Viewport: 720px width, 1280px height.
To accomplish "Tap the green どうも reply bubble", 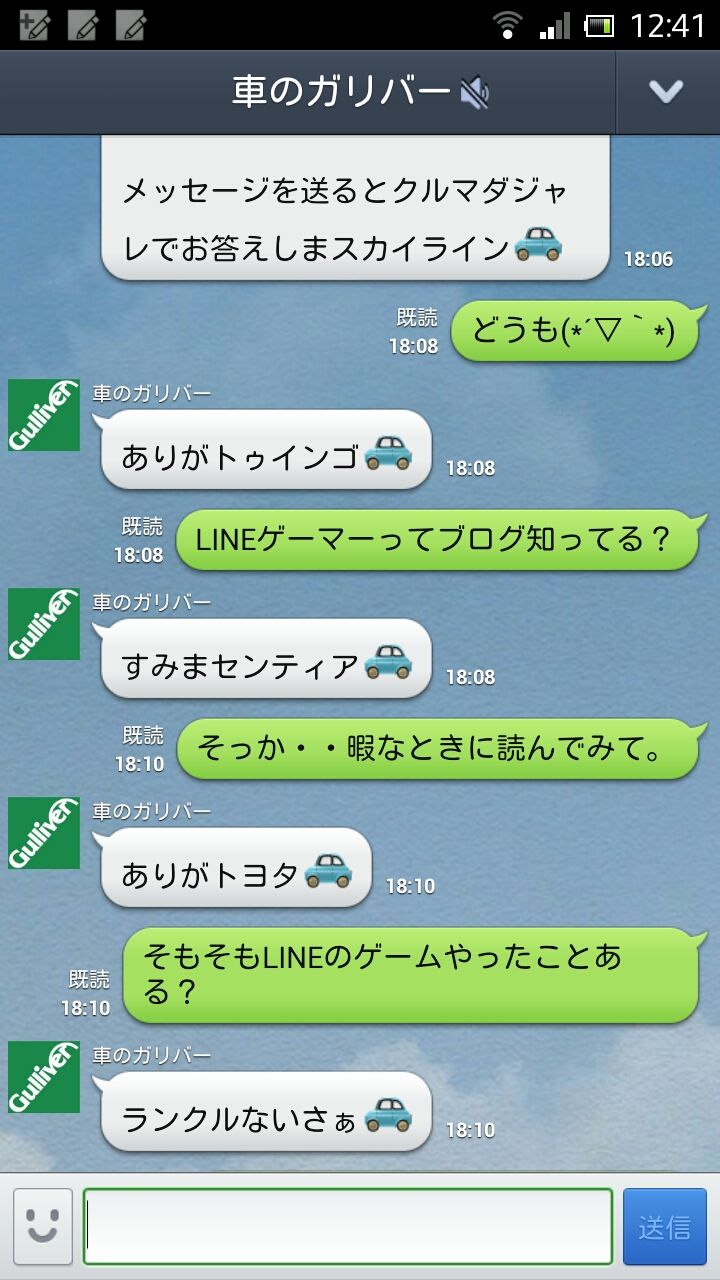I will (578, 328).
